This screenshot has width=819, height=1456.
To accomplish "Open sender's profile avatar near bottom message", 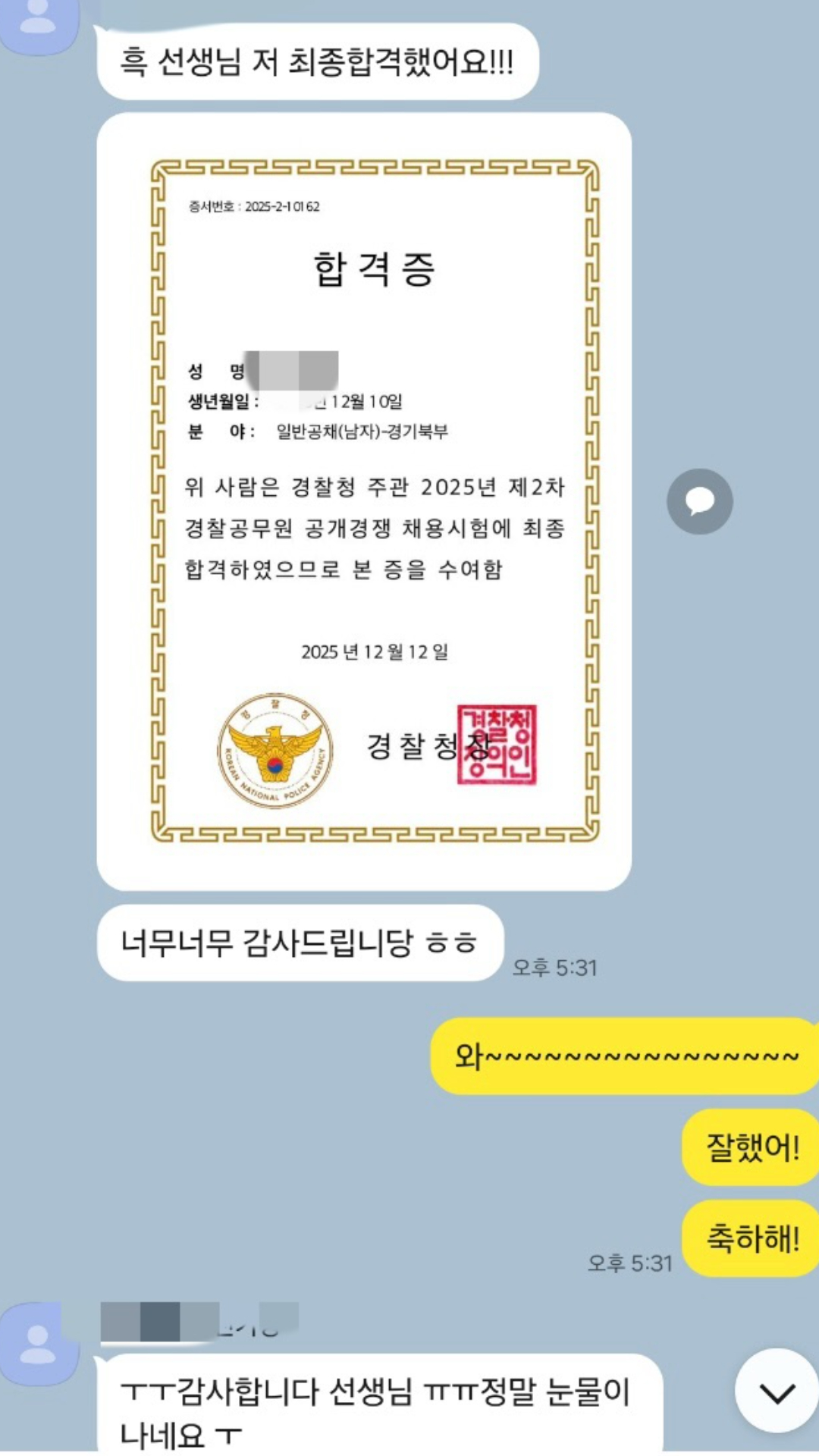I will pyautogui.click(x=38, y=1344).
